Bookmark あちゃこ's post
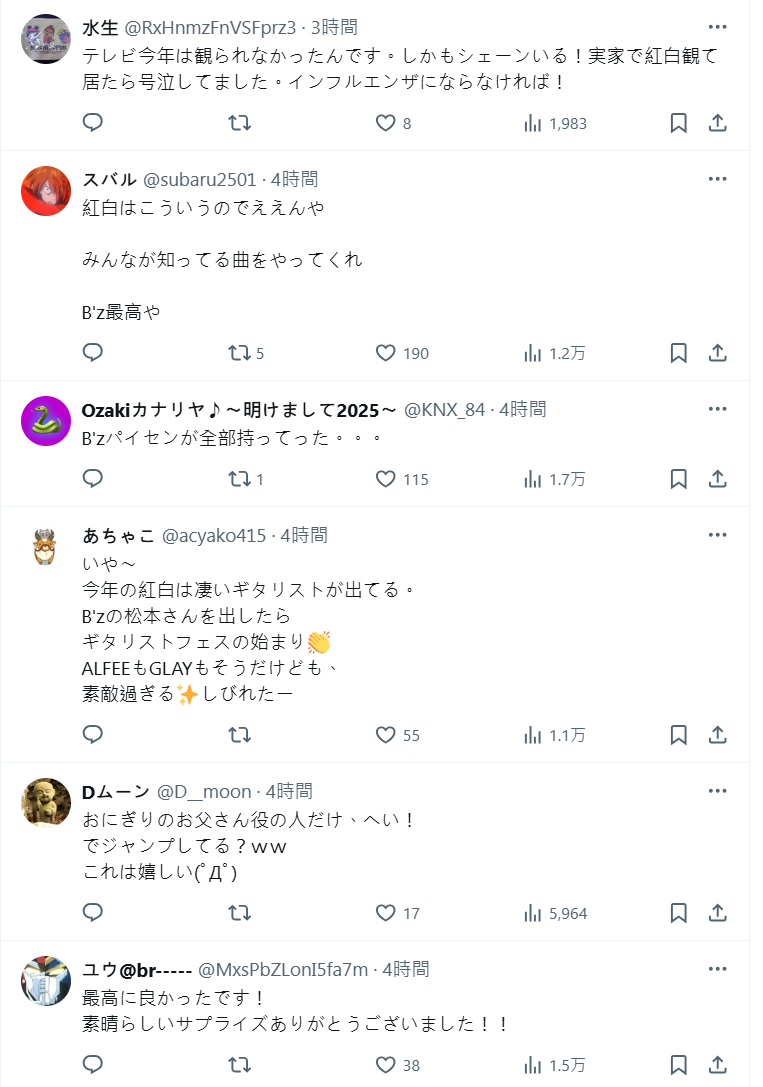Screen dimensions: 763x1087 678,735
